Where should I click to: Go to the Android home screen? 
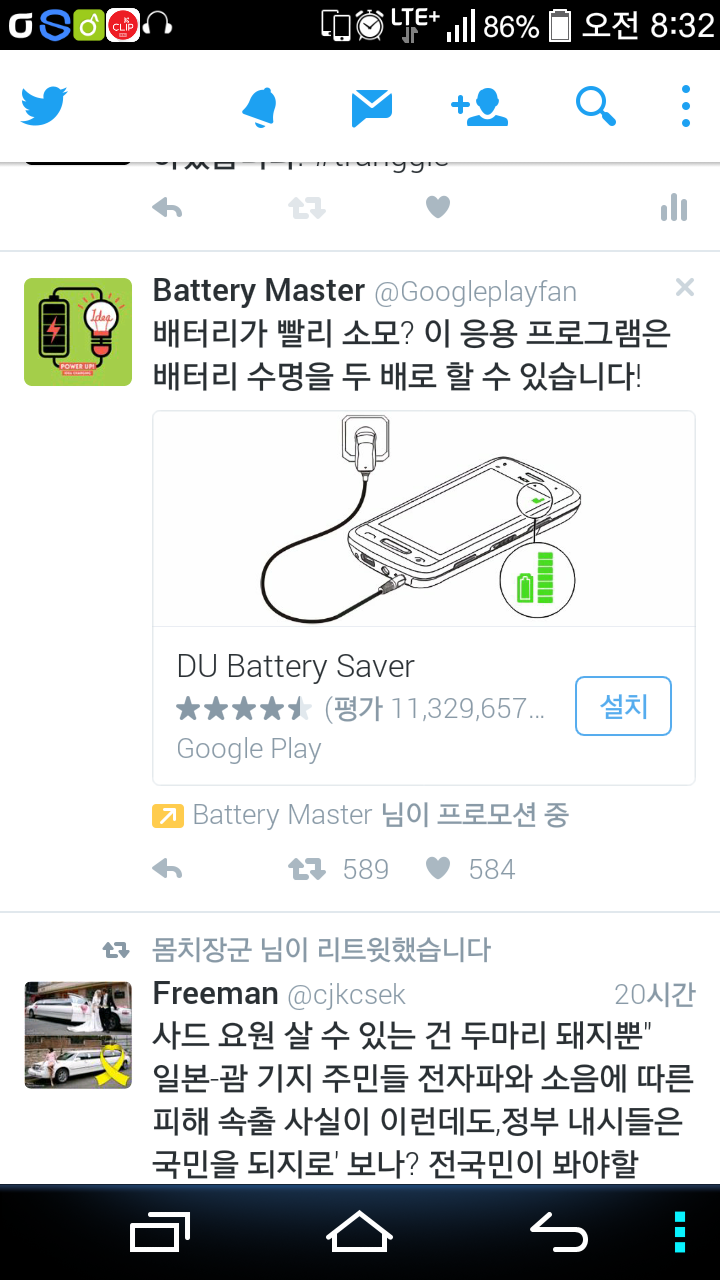[360, 1232]
